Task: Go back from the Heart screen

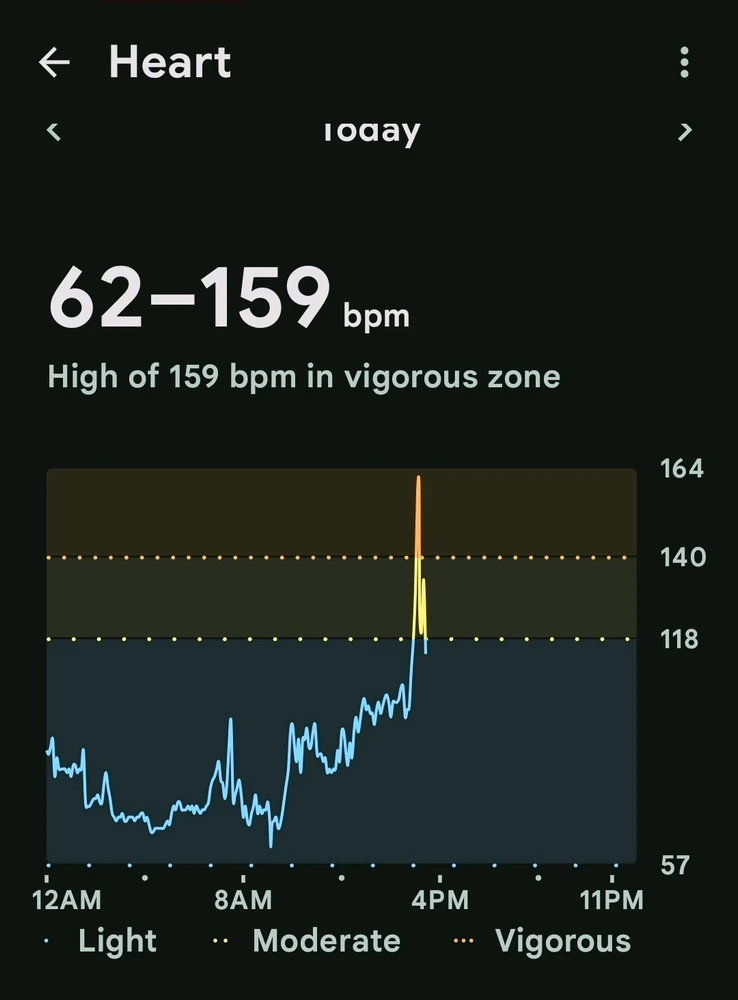Action: pos(54,62)
